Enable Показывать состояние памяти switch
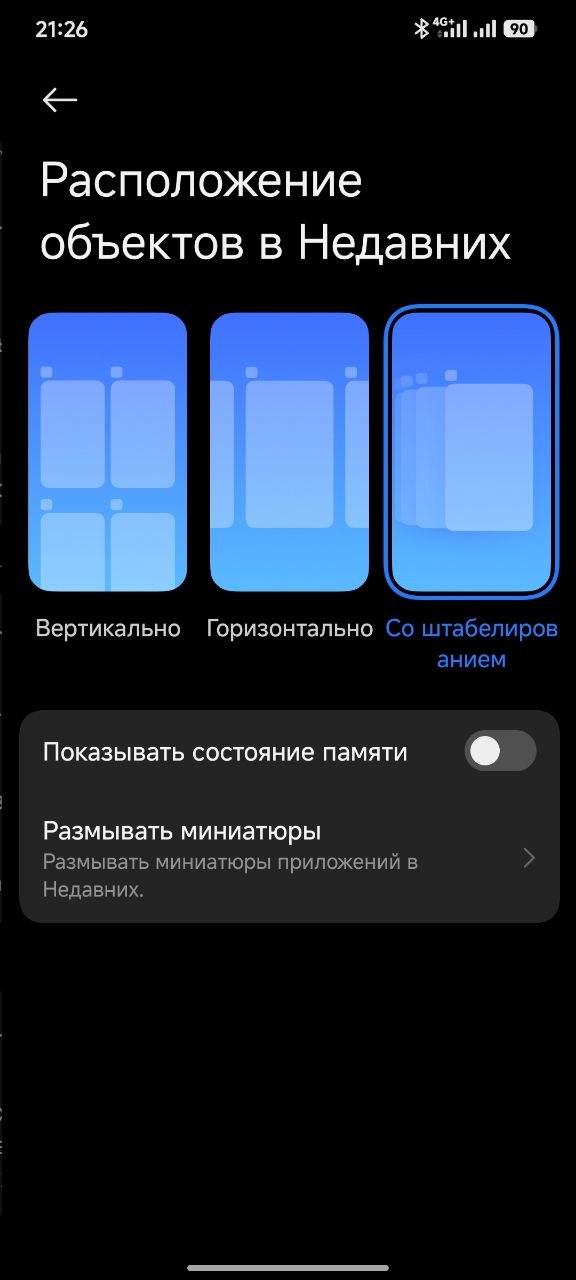 click(500, 752)
